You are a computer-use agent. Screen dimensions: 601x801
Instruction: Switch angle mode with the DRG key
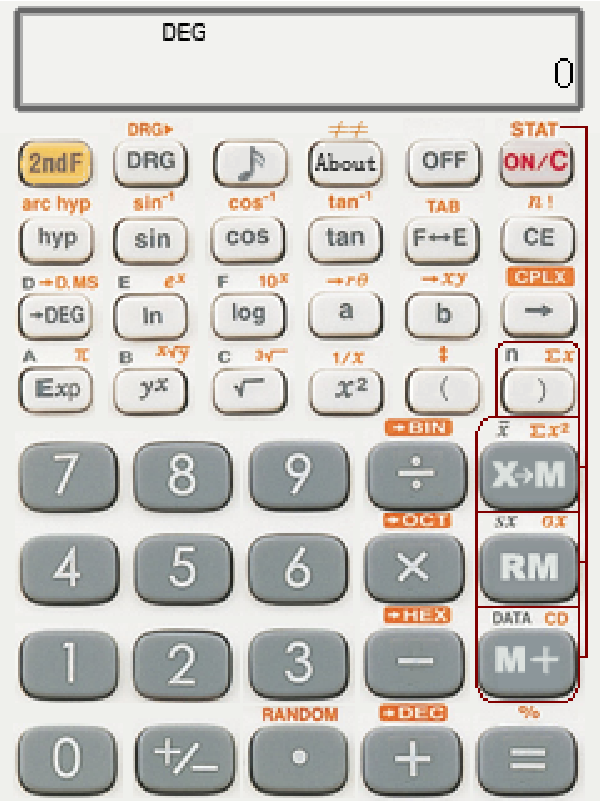click(x=150, y=162)
